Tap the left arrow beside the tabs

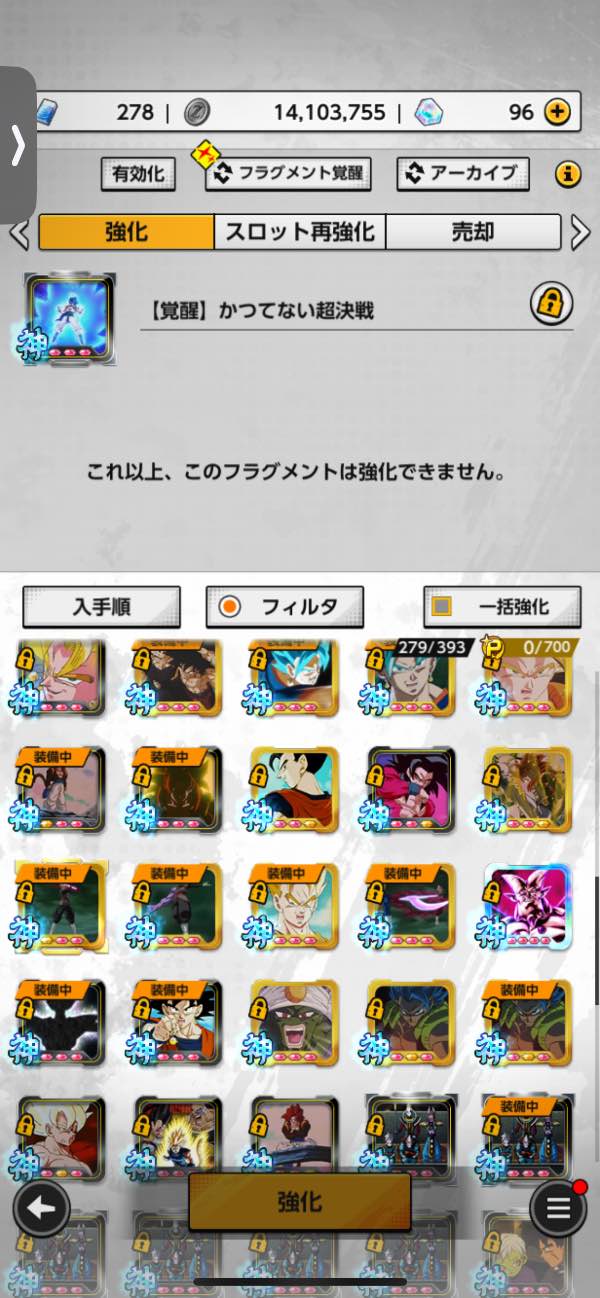click(x=18, y=234)
